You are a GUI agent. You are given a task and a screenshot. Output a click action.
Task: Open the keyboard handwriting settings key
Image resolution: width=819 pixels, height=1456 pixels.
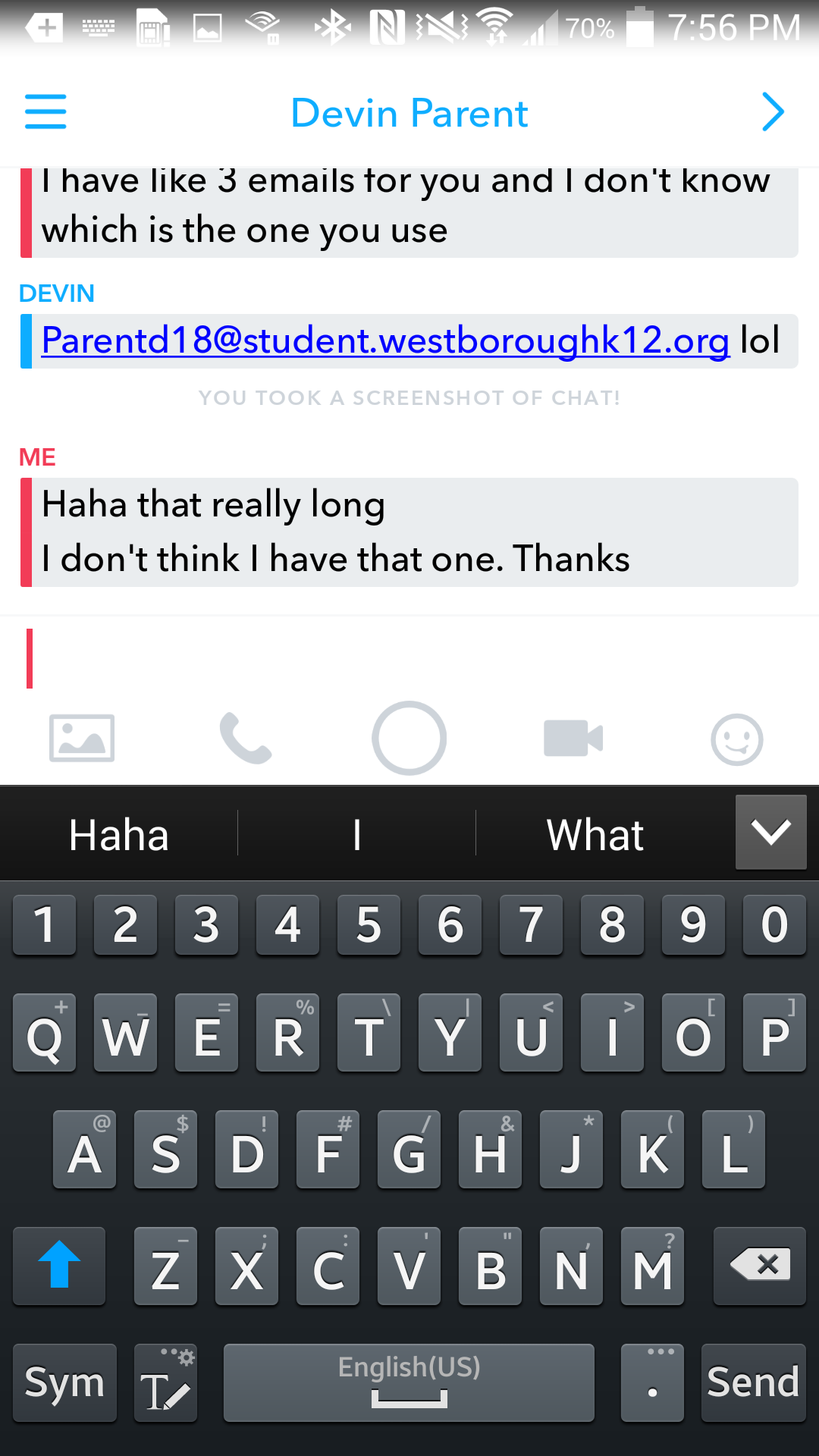[x=165, y=1382]
